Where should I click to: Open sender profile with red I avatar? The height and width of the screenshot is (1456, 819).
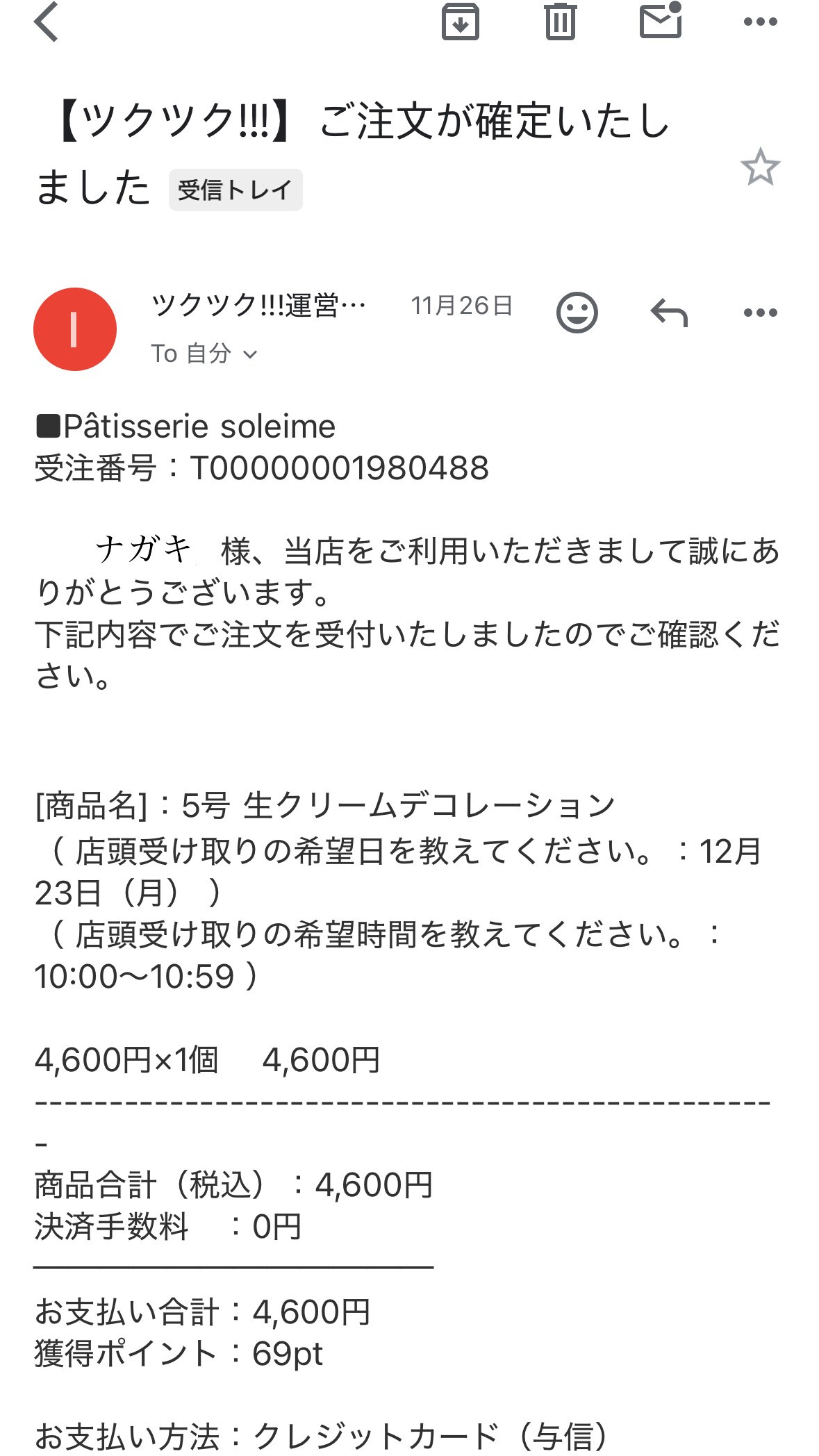tap(75, 329)
